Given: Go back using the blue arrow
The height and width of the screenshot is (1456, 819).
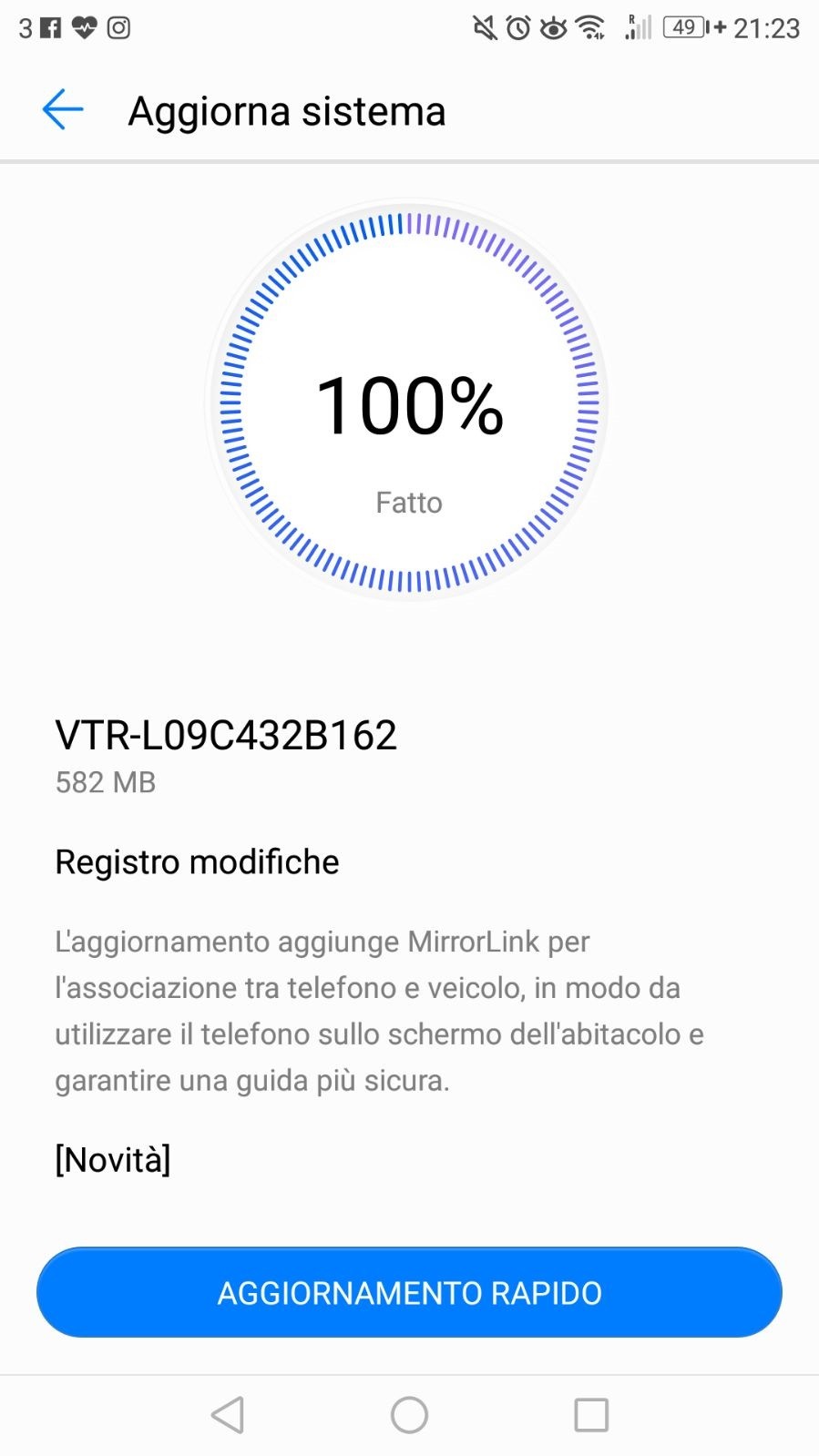Looking at the screenshot, I should click(x=62, y=110).
